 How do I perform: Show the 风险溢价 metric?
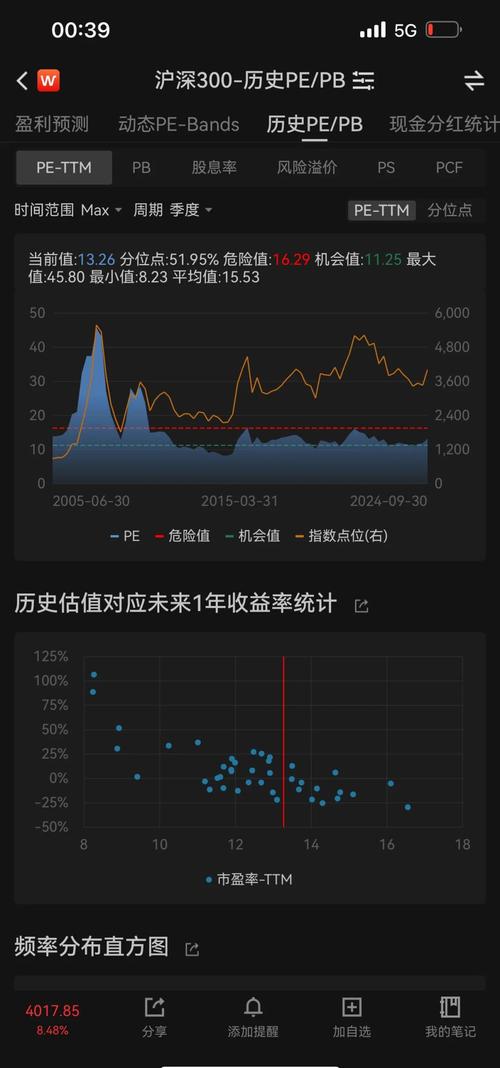307,168
